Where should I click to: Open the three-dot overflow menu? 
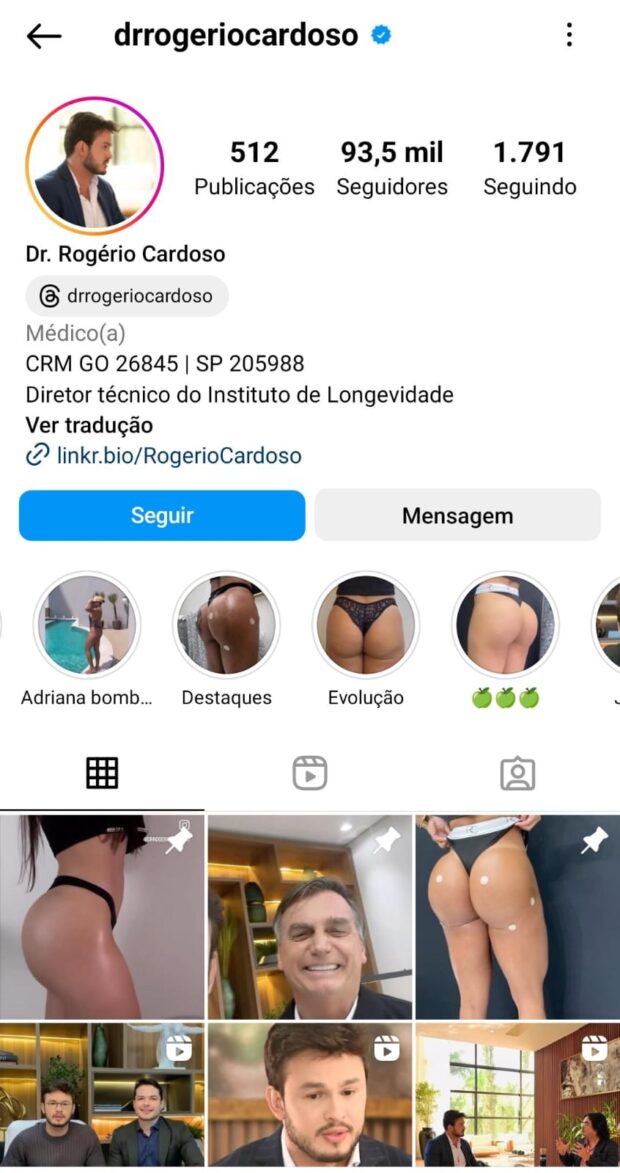pyautogui.click(x=569, y=36)
